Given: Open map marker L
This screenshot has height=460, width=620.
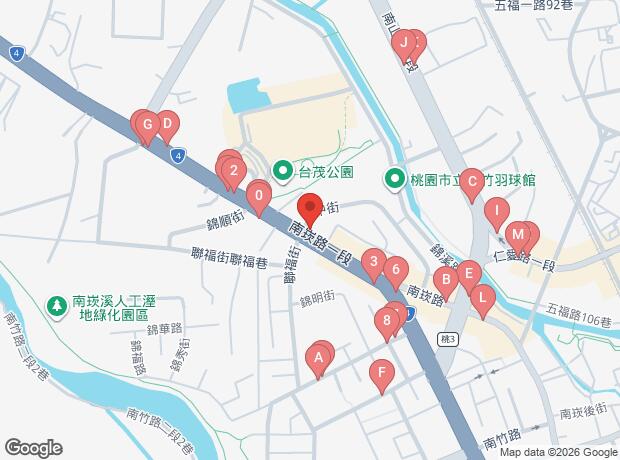Looking at the screenshot, I should (x=482, y=298).
